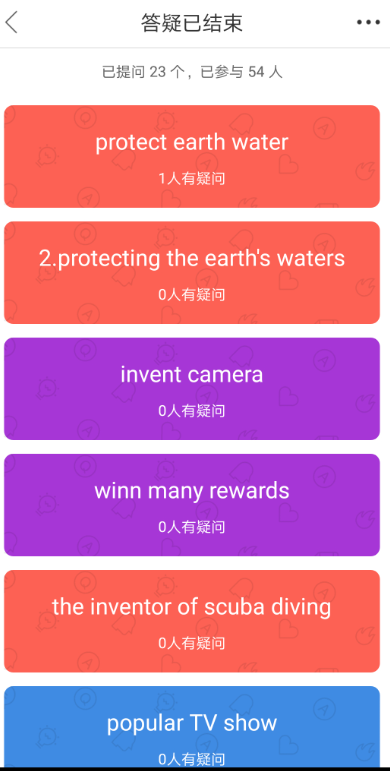
Task: Open the three-dot overflow menu
Action: tap(368, 23)
